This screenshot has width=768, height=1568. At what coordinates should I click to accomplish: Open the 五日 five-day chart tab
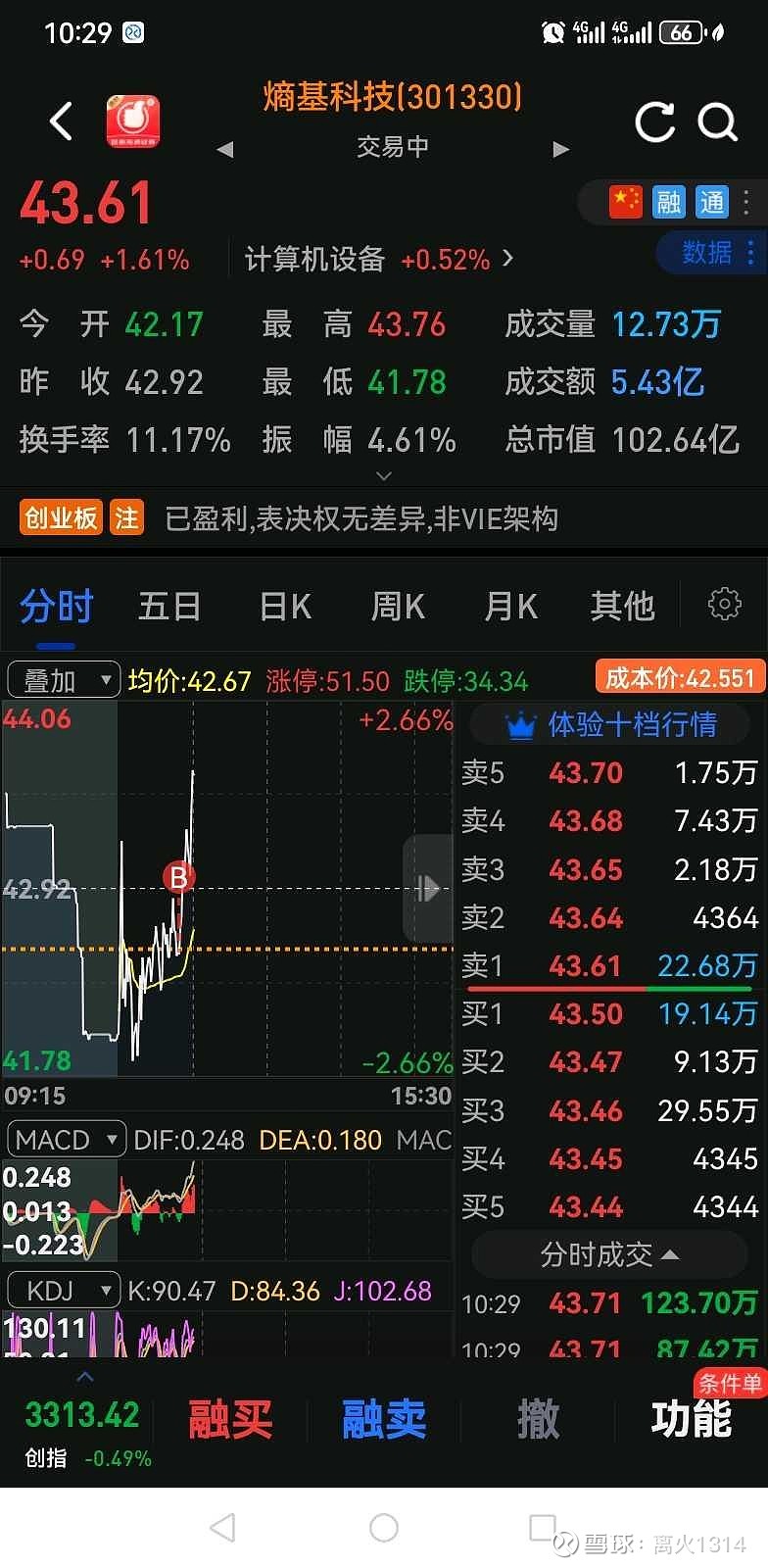coord(168,606)
